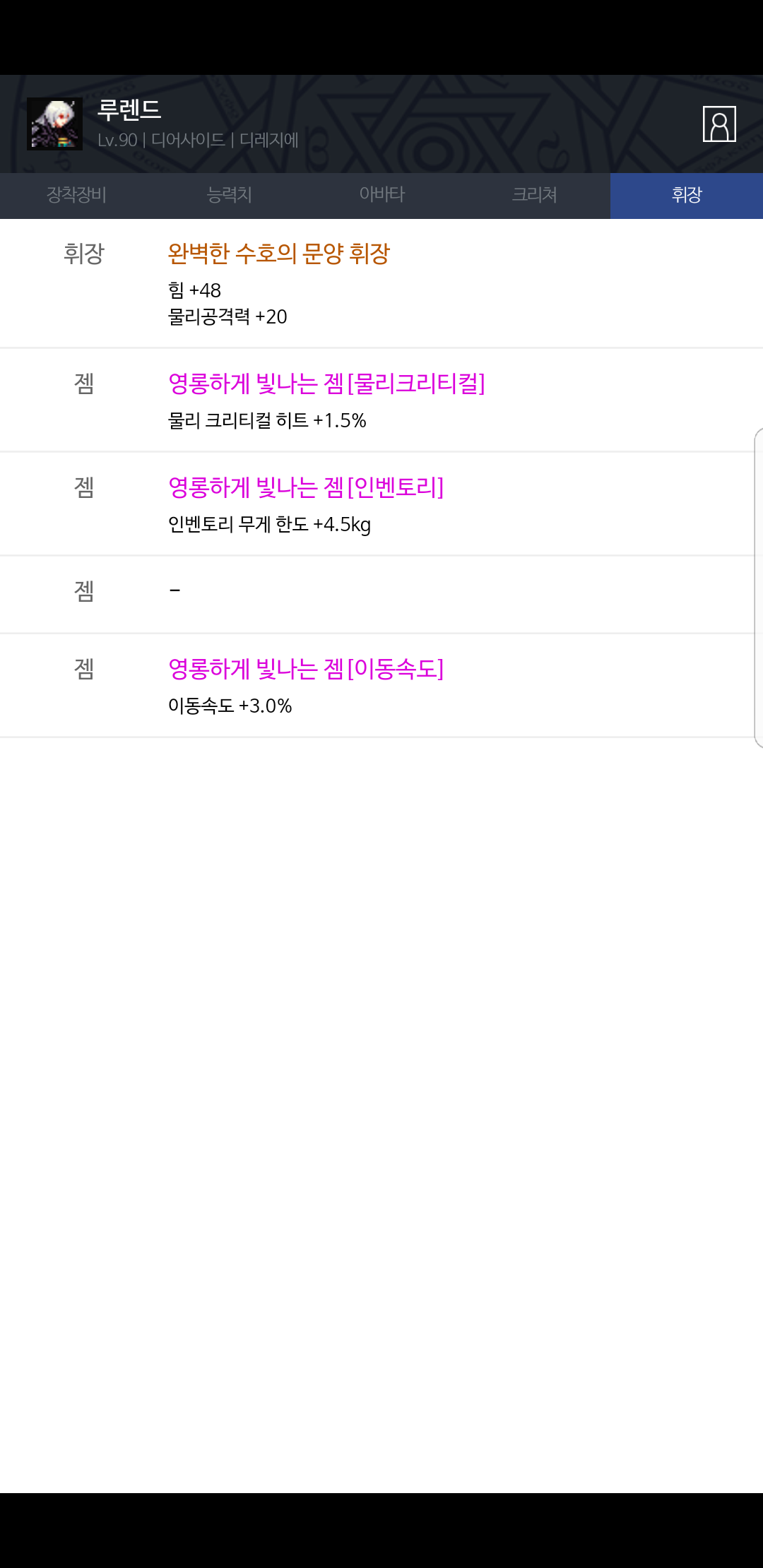Select the 크리쳐 tab

tap(534, 195)
